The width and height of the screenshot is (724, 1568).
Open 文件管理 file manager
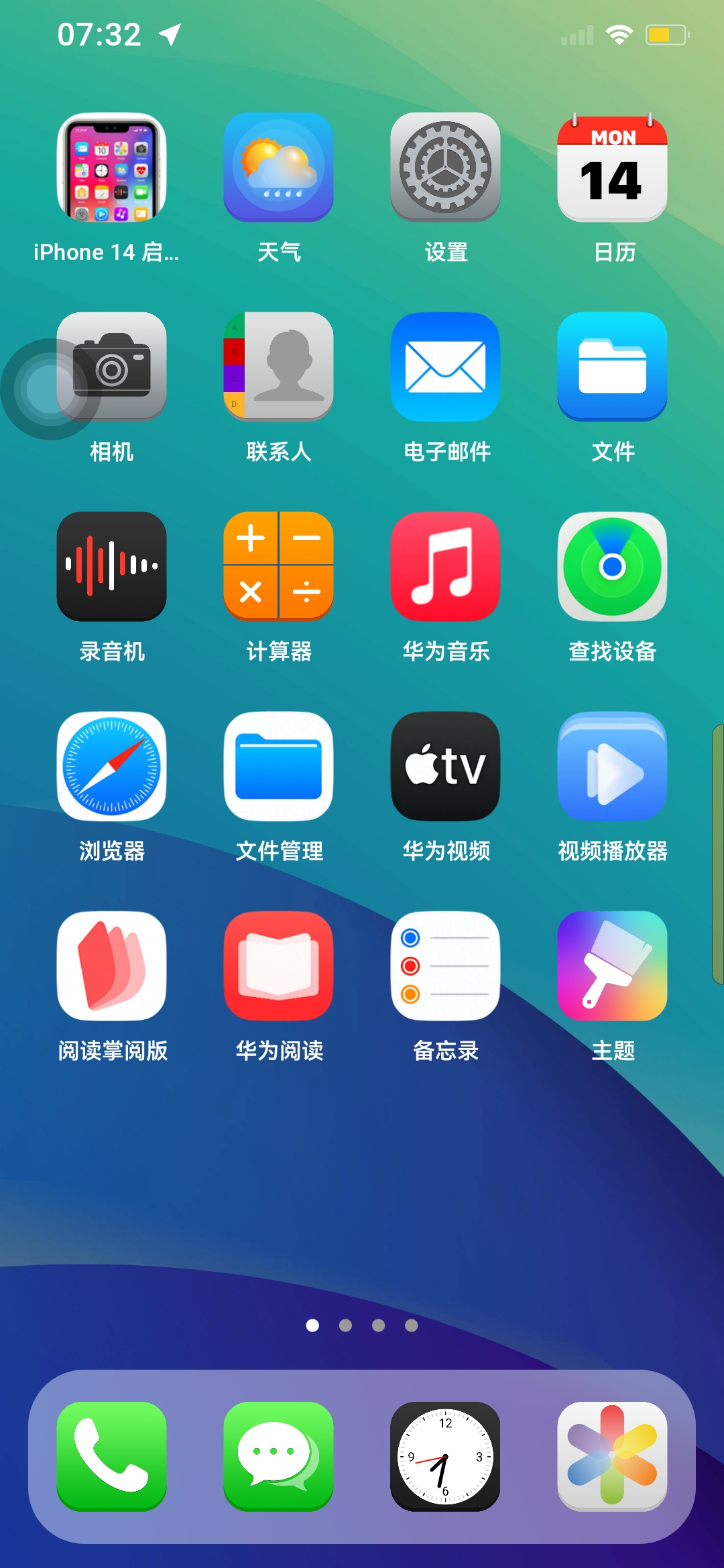[x=278, y=766]
